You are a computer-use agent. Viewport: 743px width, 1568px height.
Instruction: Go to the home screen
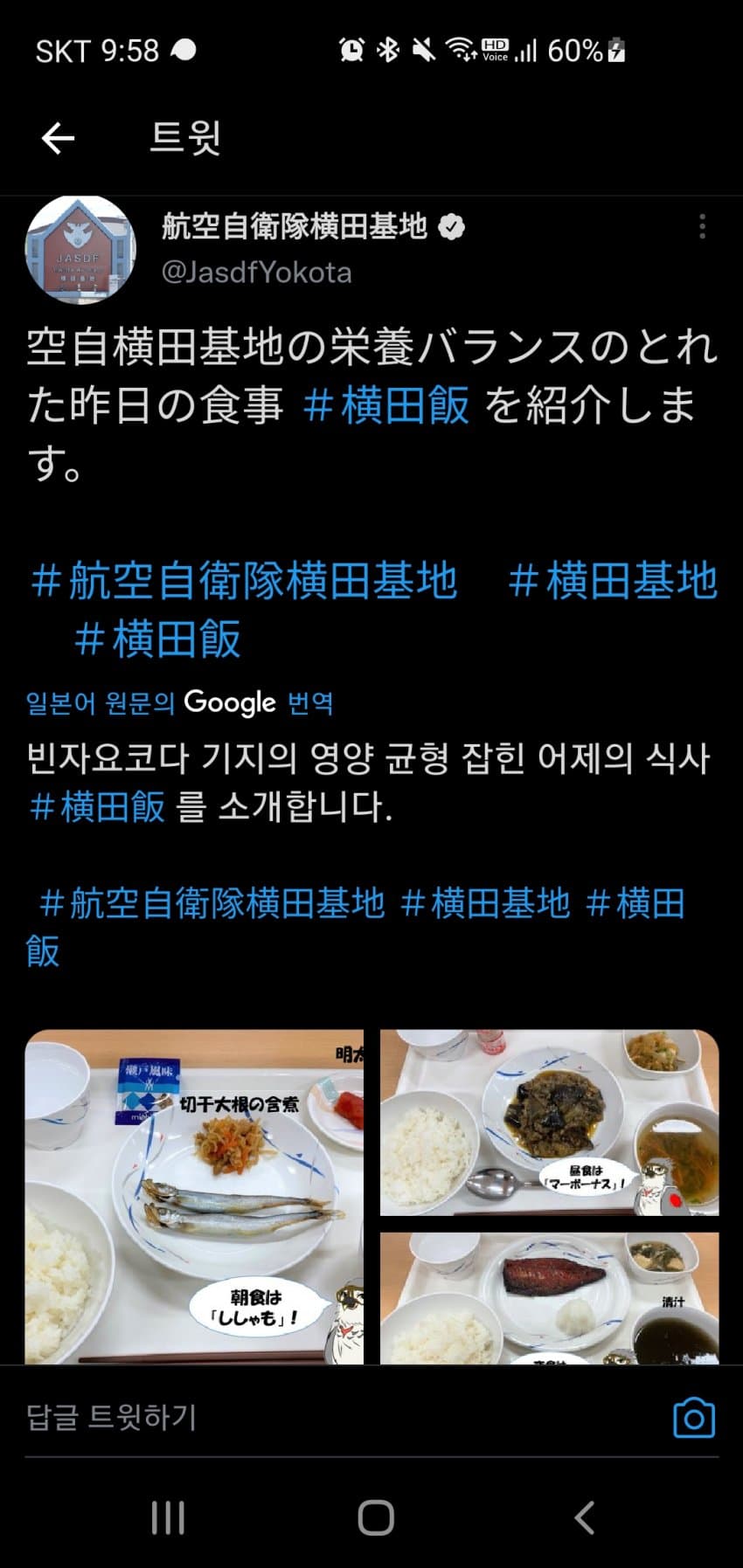(376, 1517)
